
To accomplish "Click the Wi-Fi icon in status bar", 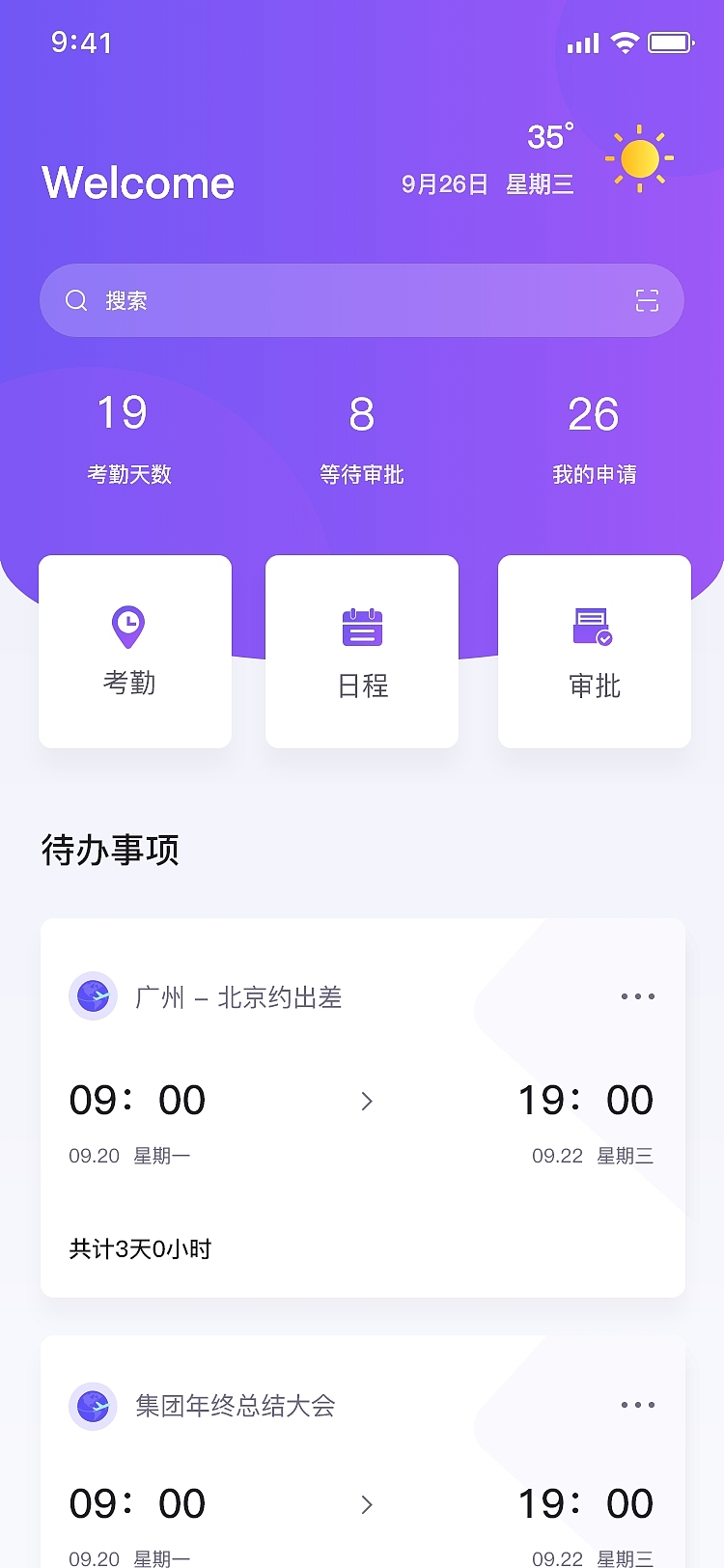I will [x=624, y=42].
